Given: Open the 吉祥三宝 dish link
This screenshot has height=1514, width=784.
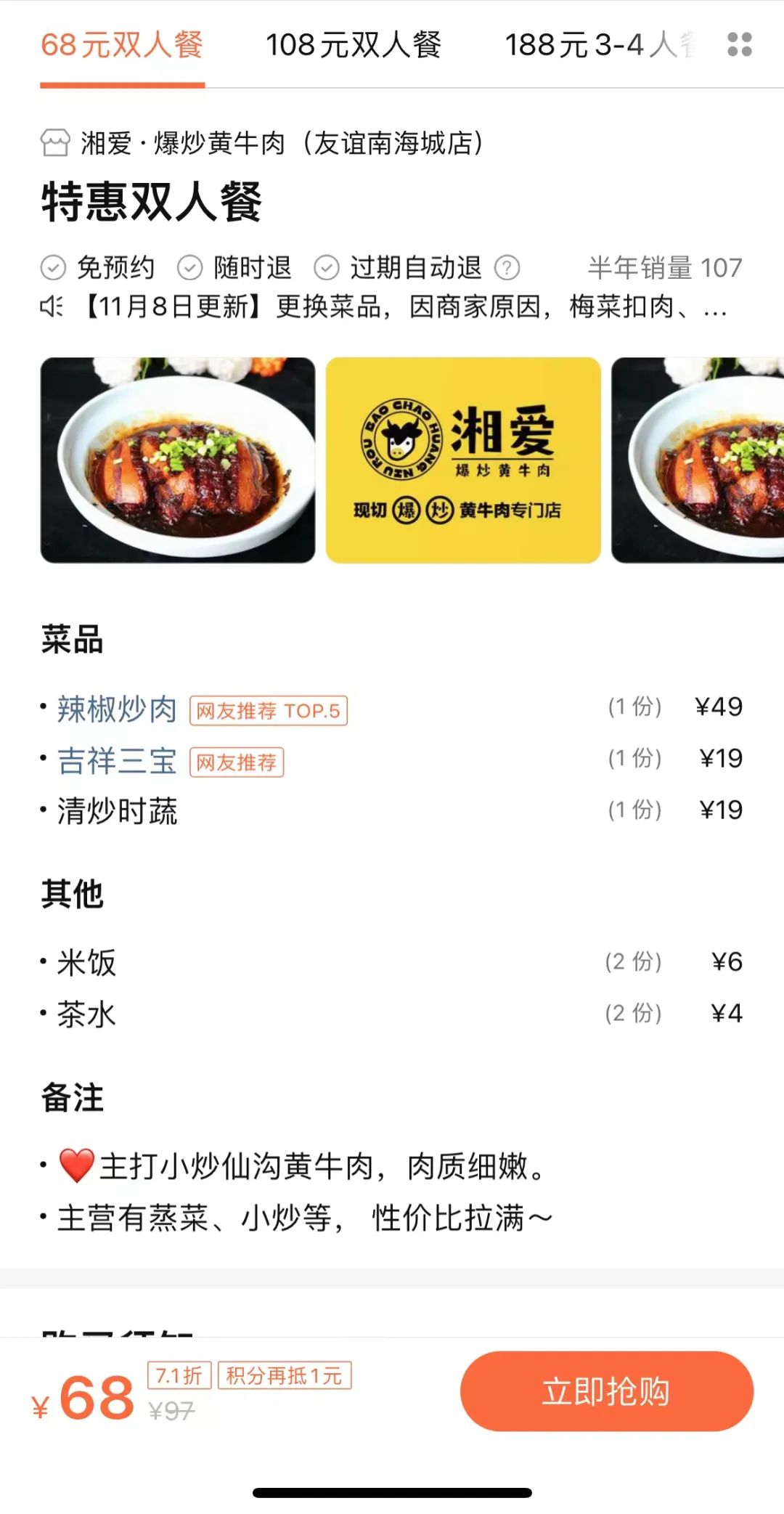Looking at the screenshot, I should click(117, 760).
